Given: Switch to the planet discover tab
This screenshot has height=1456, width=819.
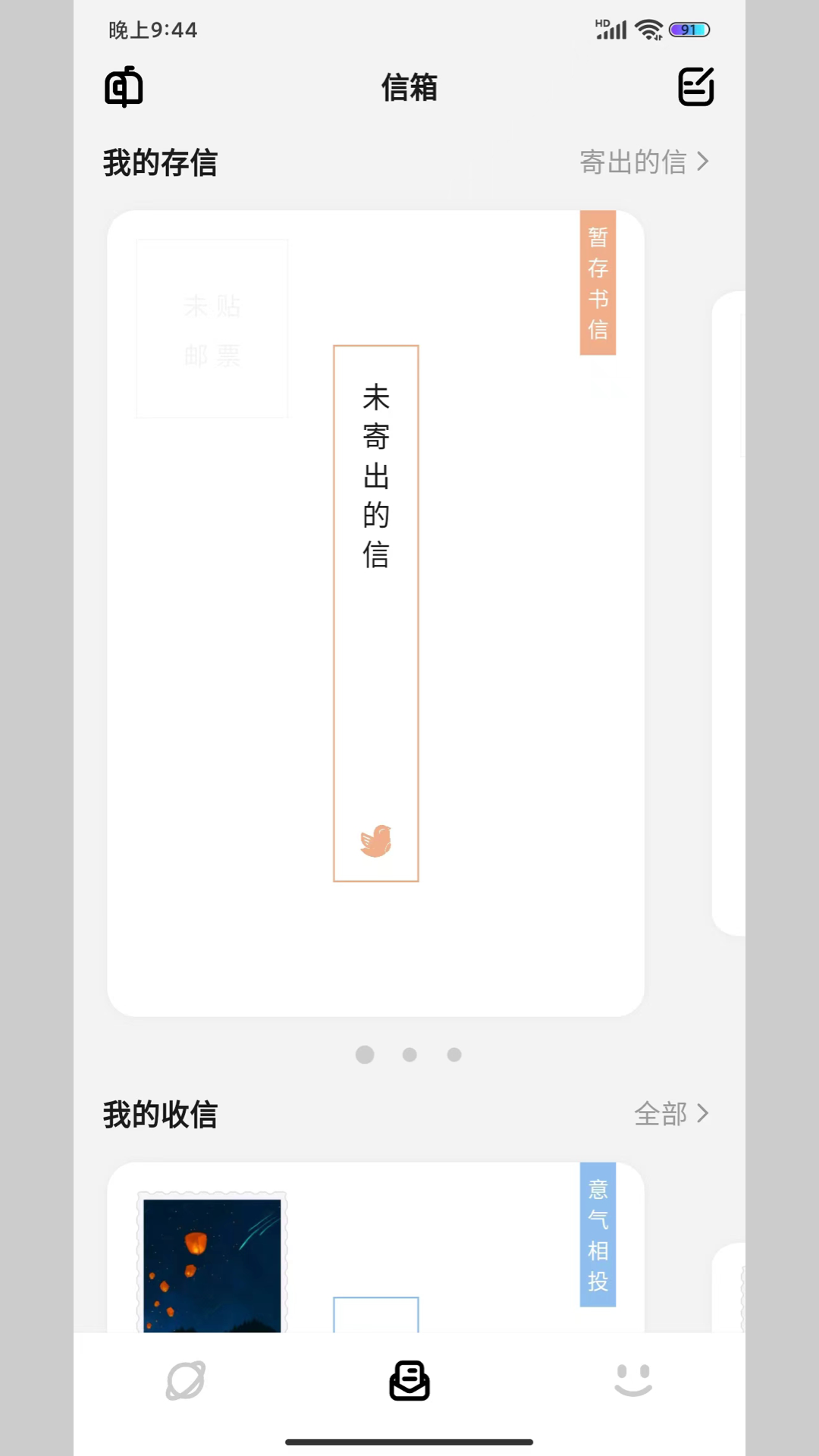Looking at the screenshot, I should tap(186, 1380).
